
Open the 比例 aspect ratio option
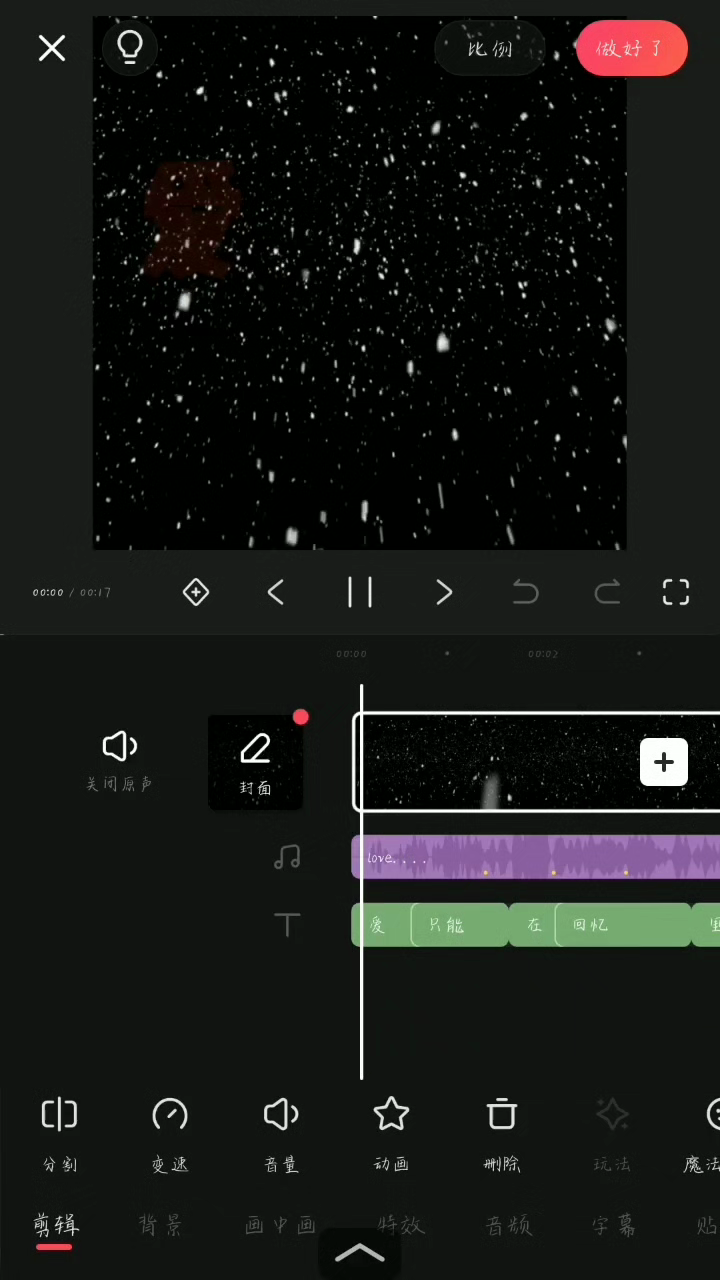pyautogui.click(x=490, y=48)
